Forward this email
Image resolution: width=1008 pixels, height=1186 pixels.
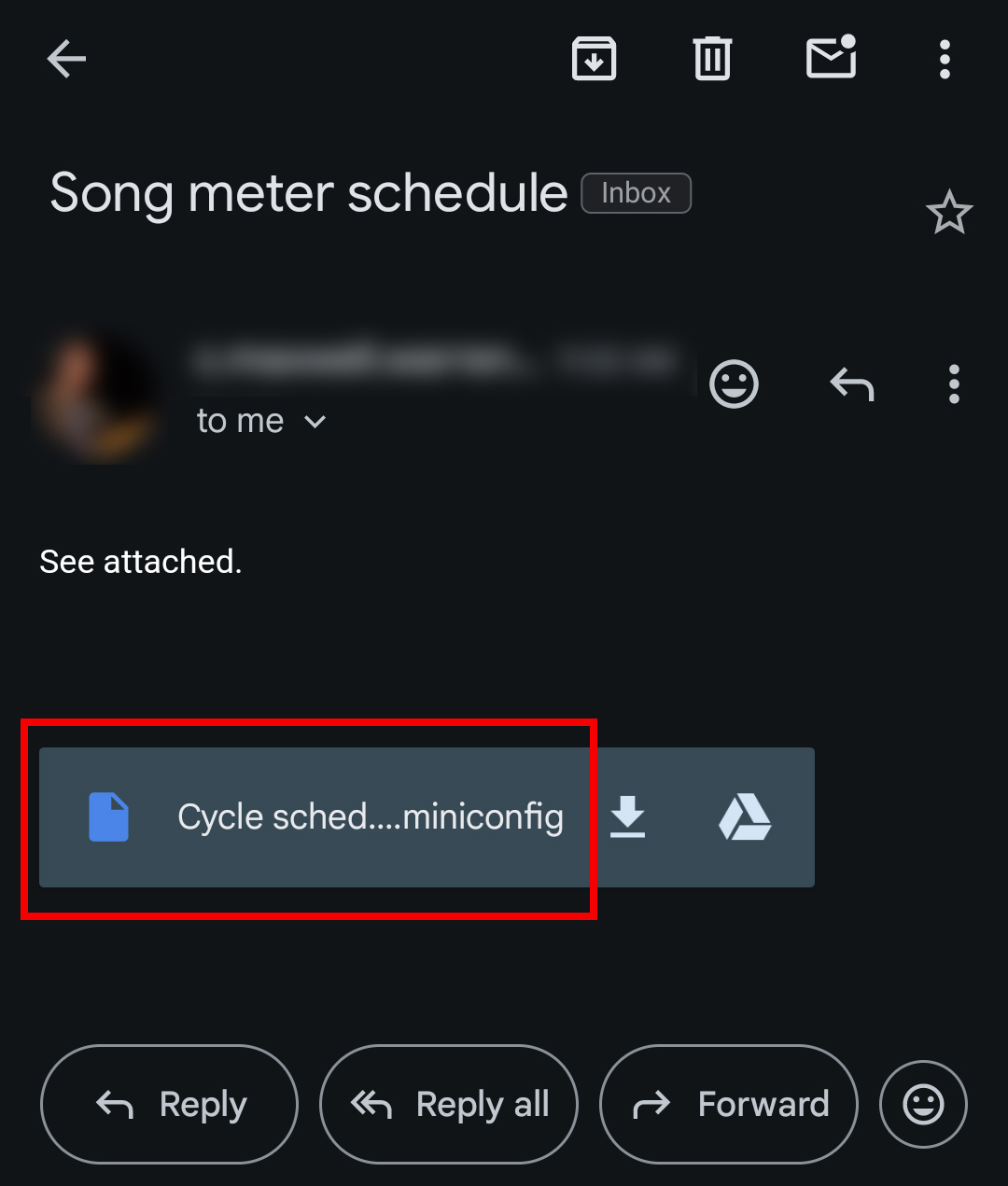tap(729, 1104)
